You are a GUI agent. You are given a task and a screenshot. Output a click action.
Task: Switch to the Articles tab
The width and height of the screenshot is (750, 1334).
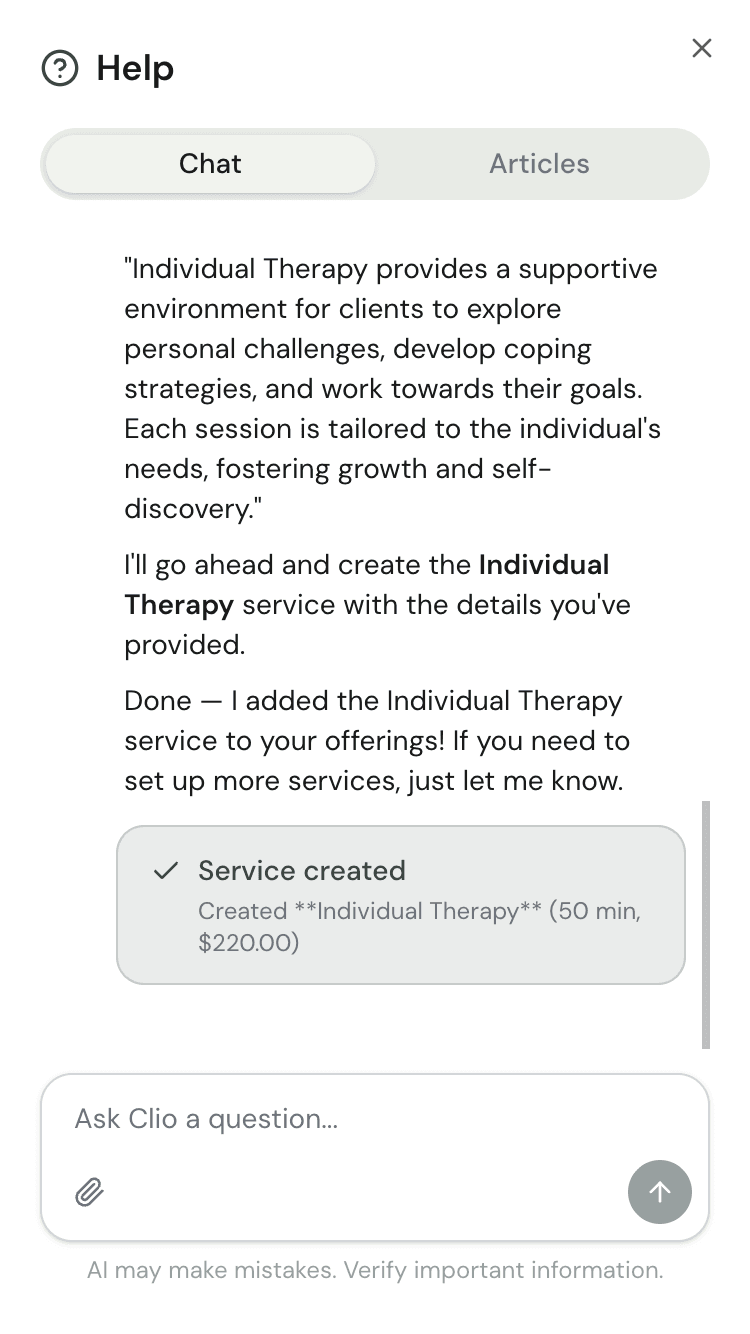[539, 163]
